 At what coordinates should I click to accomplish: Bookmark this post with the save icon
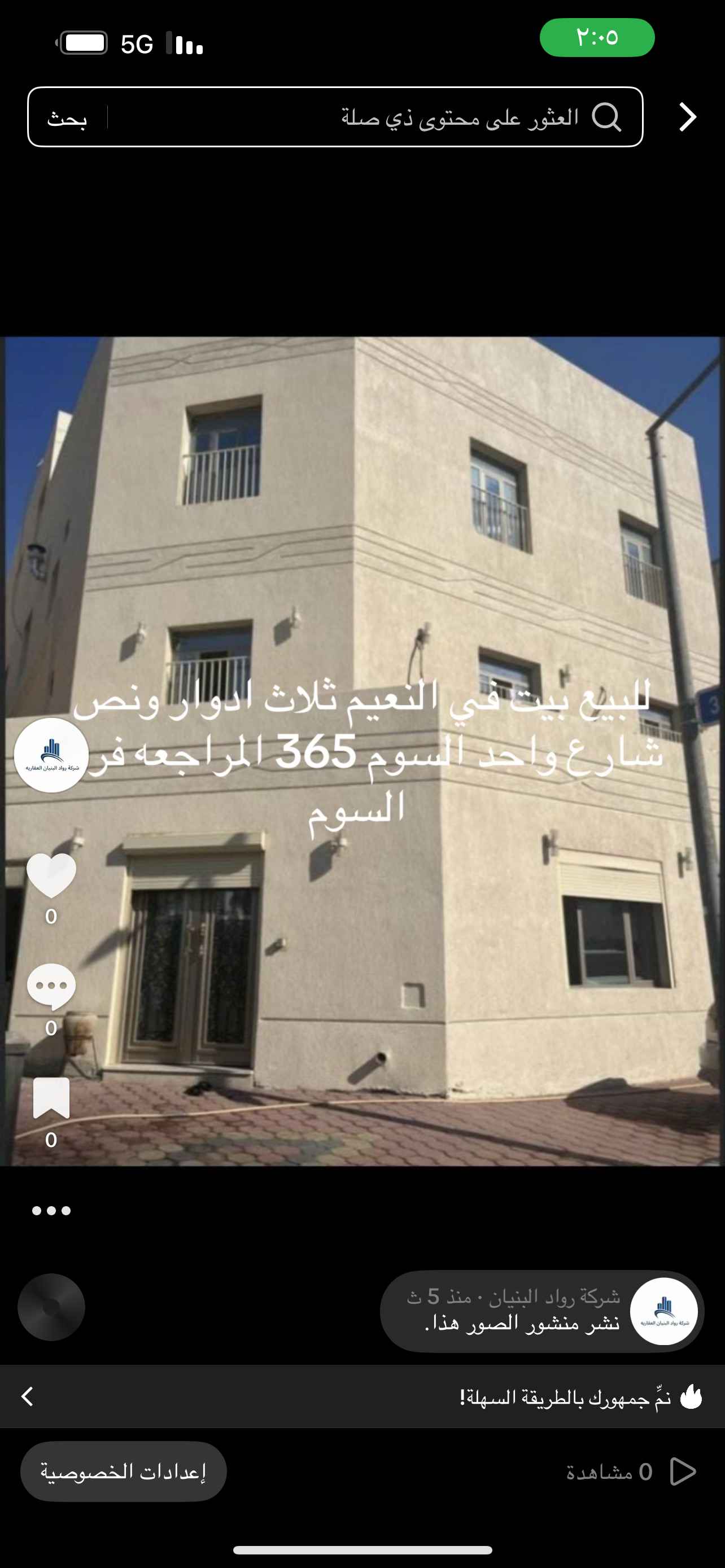point(52,1096)
